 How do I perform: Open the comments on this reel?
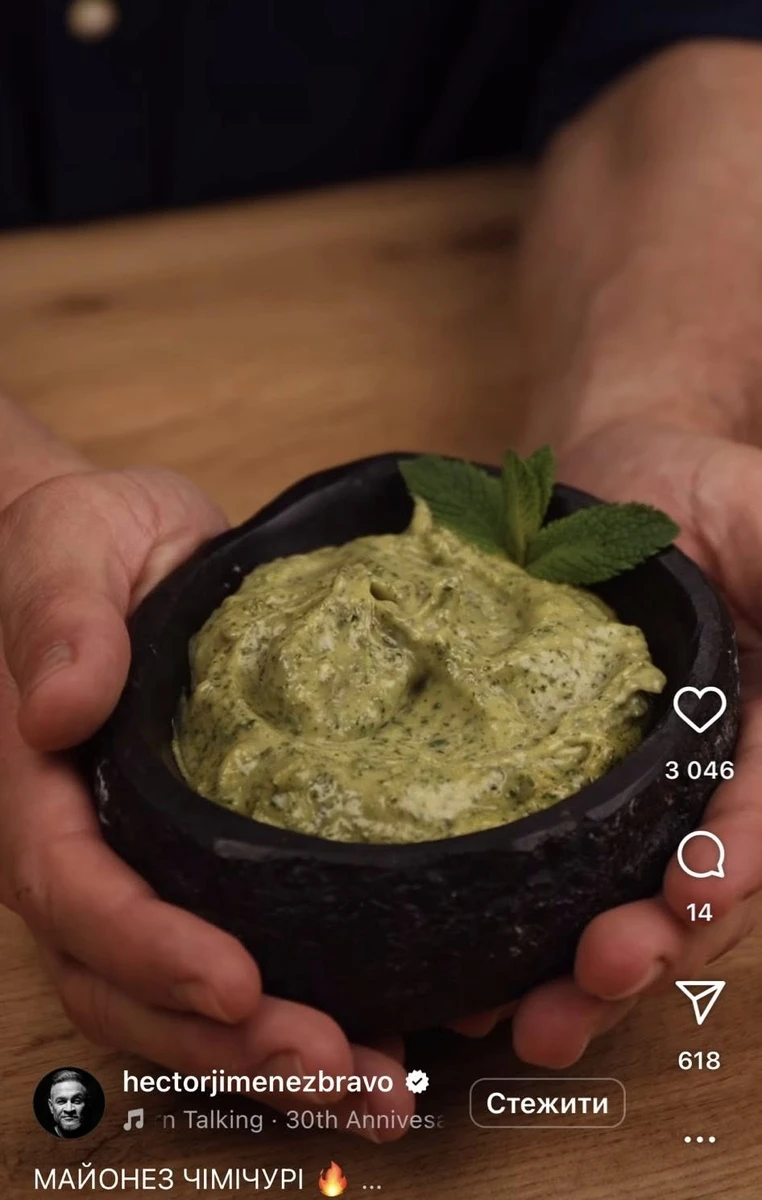tap(699, 856)
